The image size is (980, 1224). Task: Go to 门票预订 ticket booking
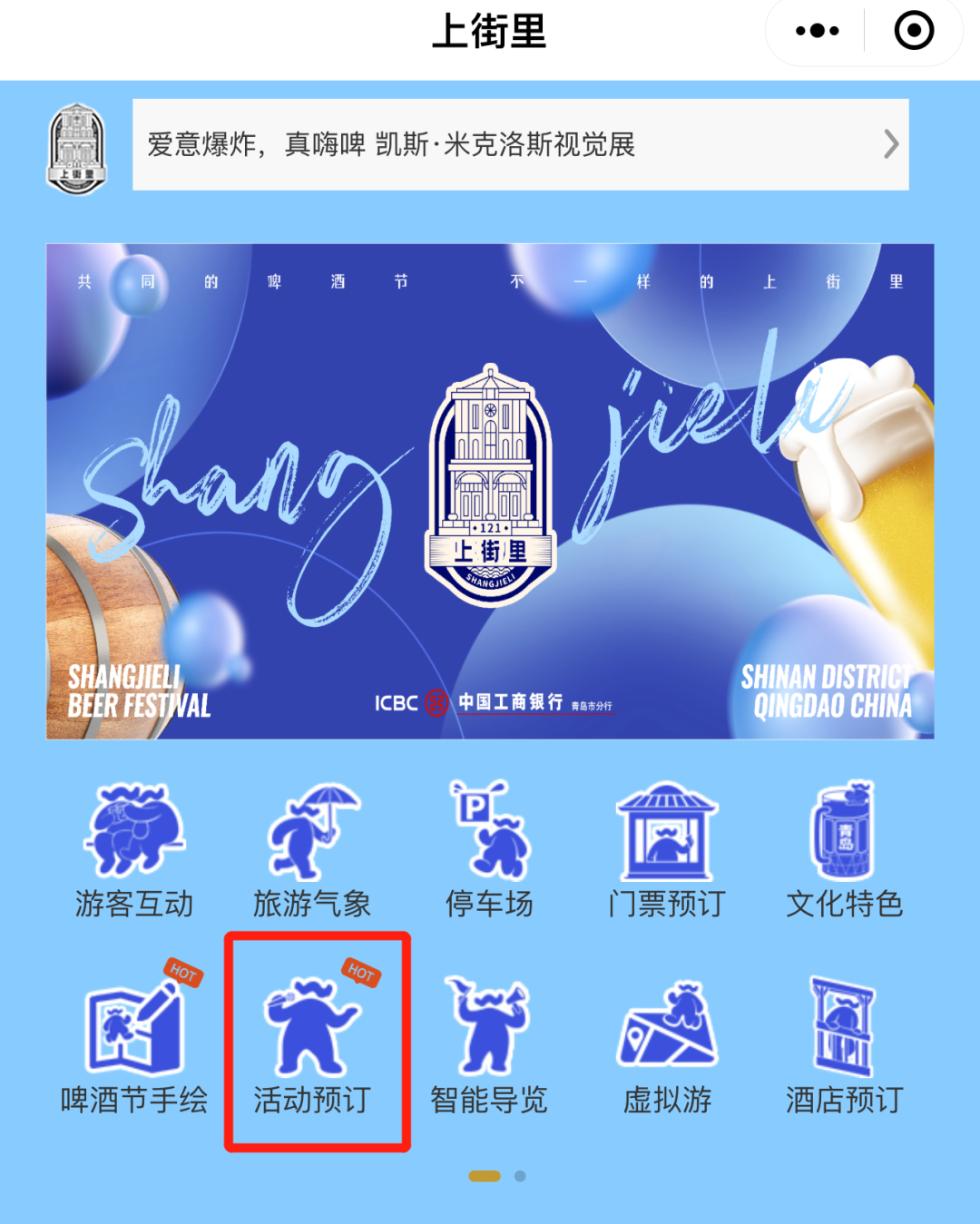(x=667, y=850)
